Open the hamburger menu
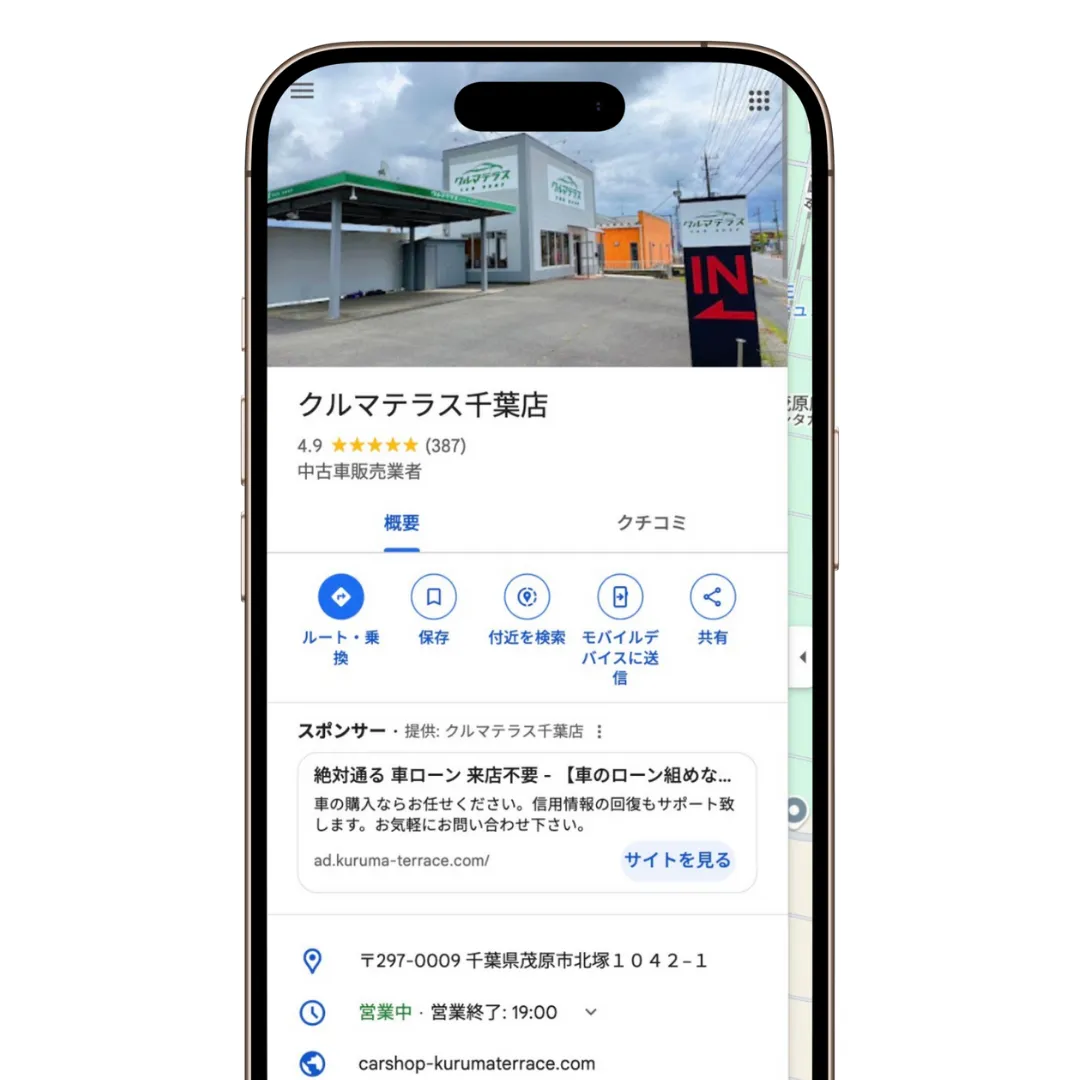1080x1080 pixels. (x=302, y=91)
